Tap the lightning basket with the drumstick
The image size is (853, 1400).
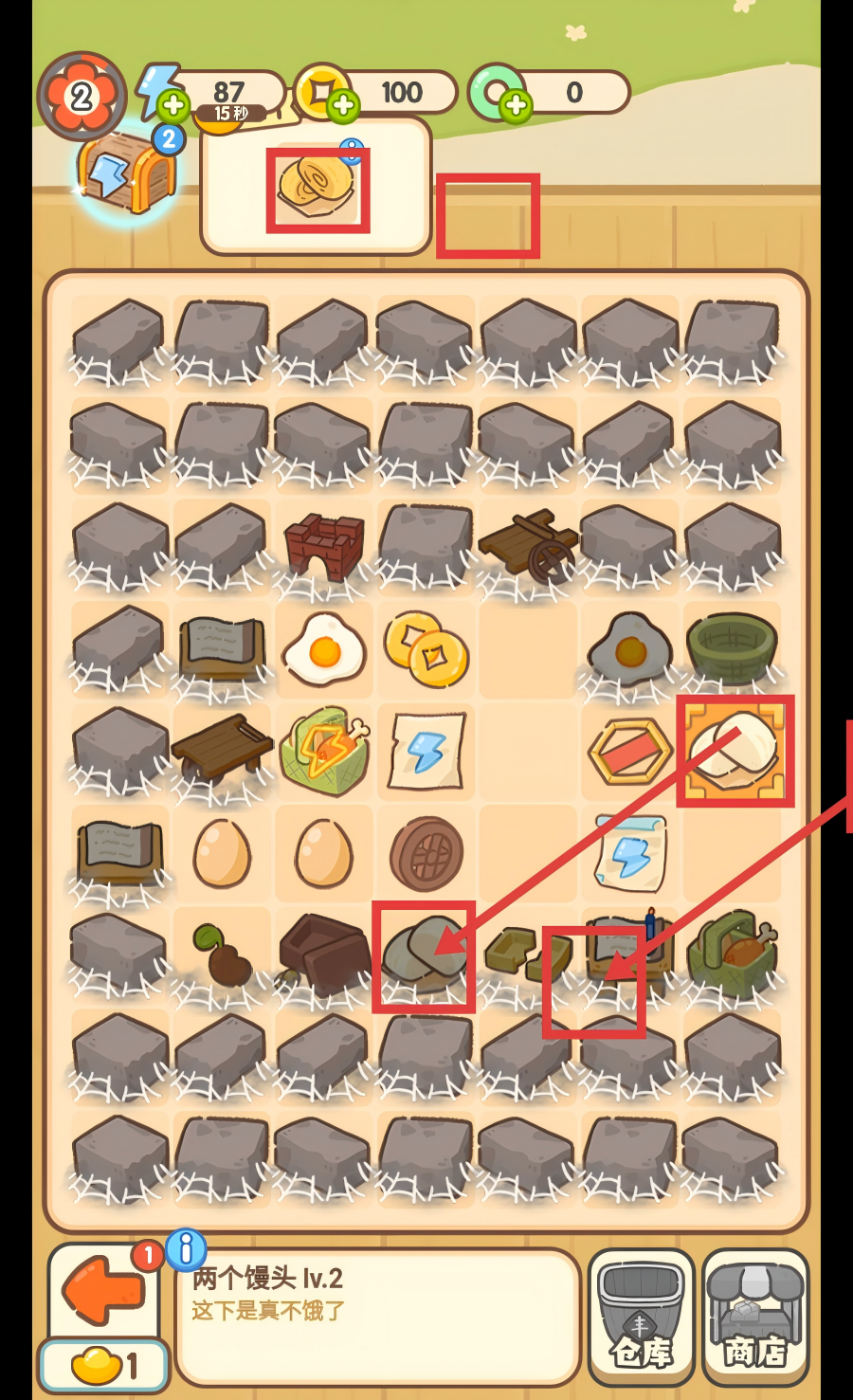324,752
